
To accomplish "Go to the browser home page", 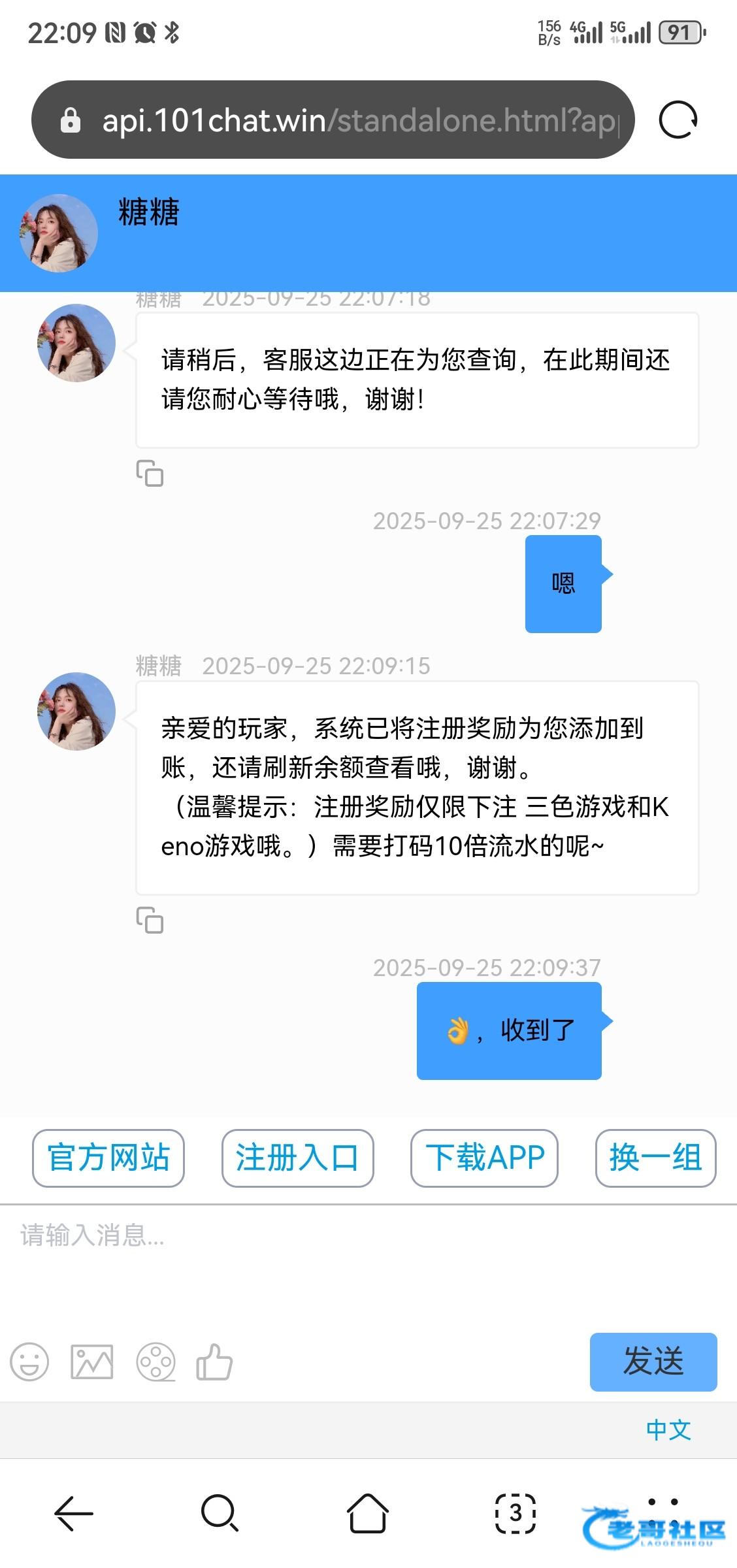I will [x=368, y=1513].
